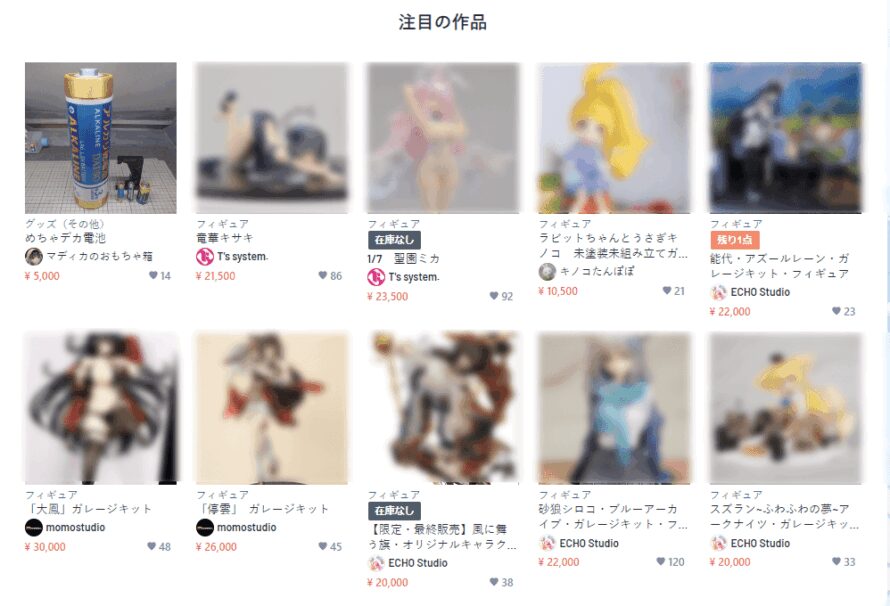Viewport: 890px width, 606px height.
Task: Visit momostudio's shop under 「大鳳」
Action: [x=75, y=527]
